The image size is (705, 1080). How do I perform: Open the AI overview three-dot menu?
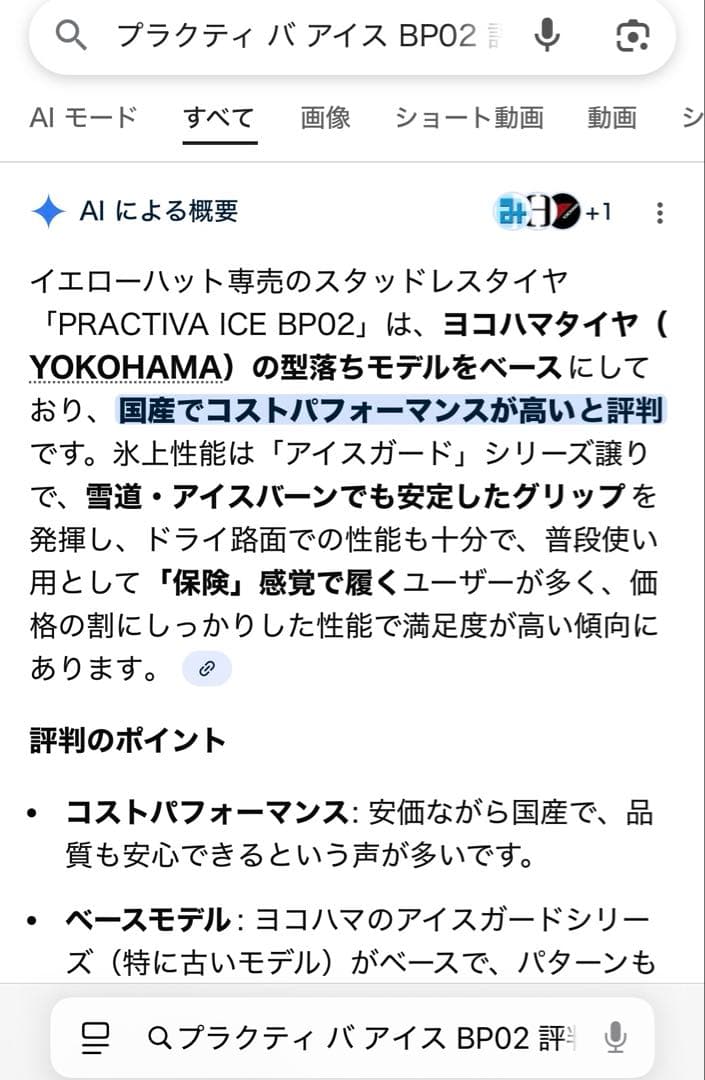coord(659,212)
